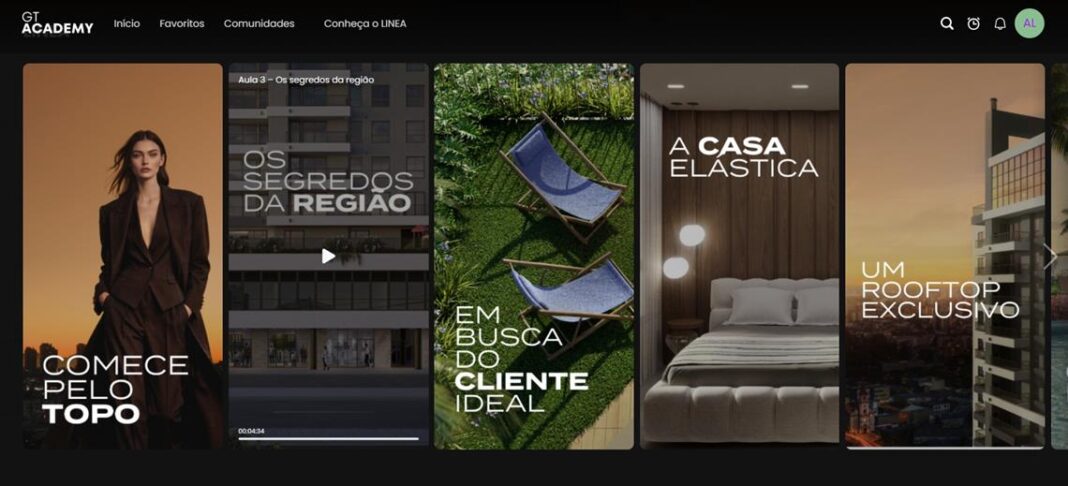Open the search icon
This screenshot has width=1068, height=486.
(x=946, y=23)
